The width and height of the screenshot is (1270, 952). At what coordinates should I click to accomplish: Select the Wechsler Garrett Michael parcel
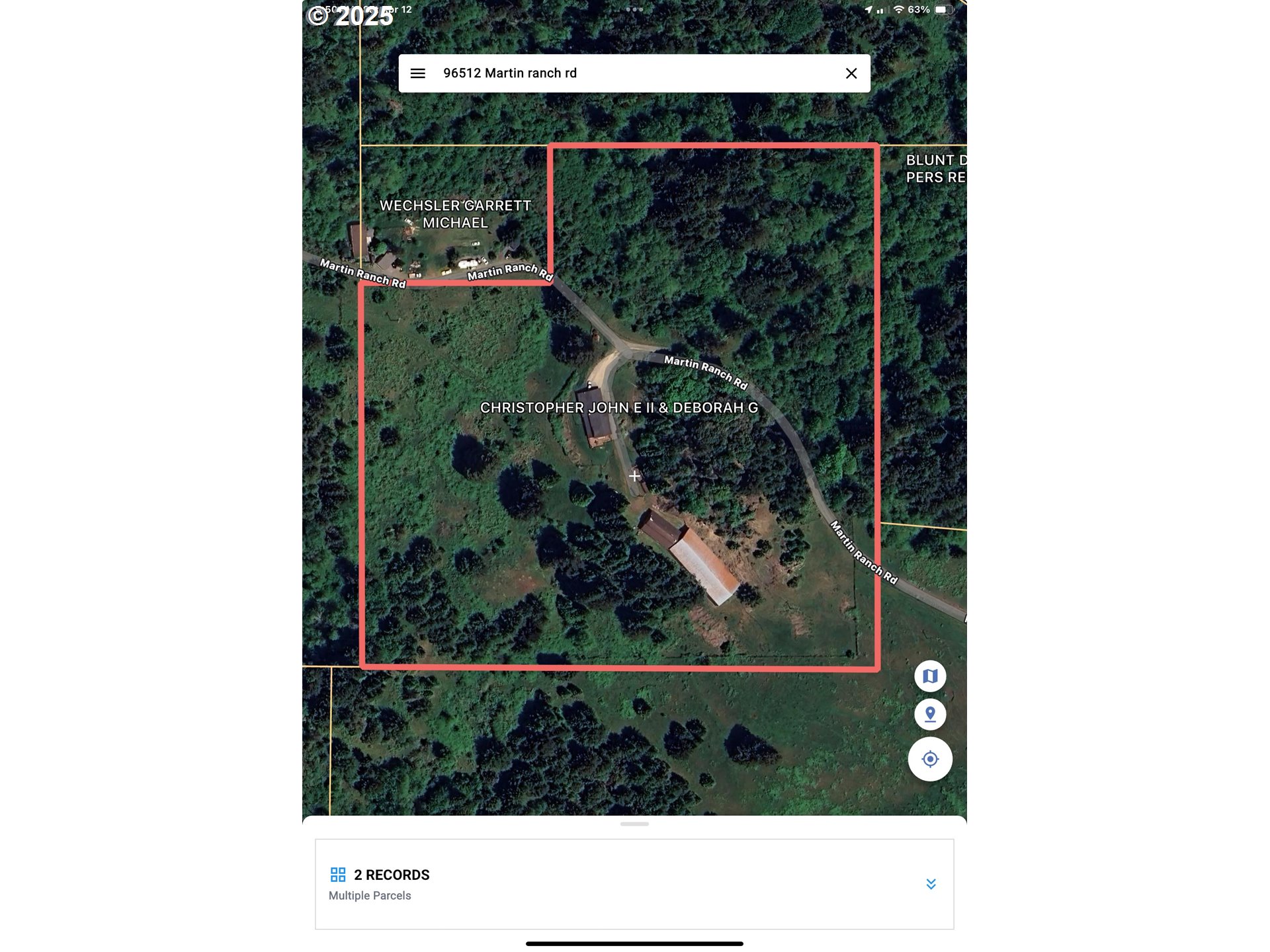pos(455,214)
